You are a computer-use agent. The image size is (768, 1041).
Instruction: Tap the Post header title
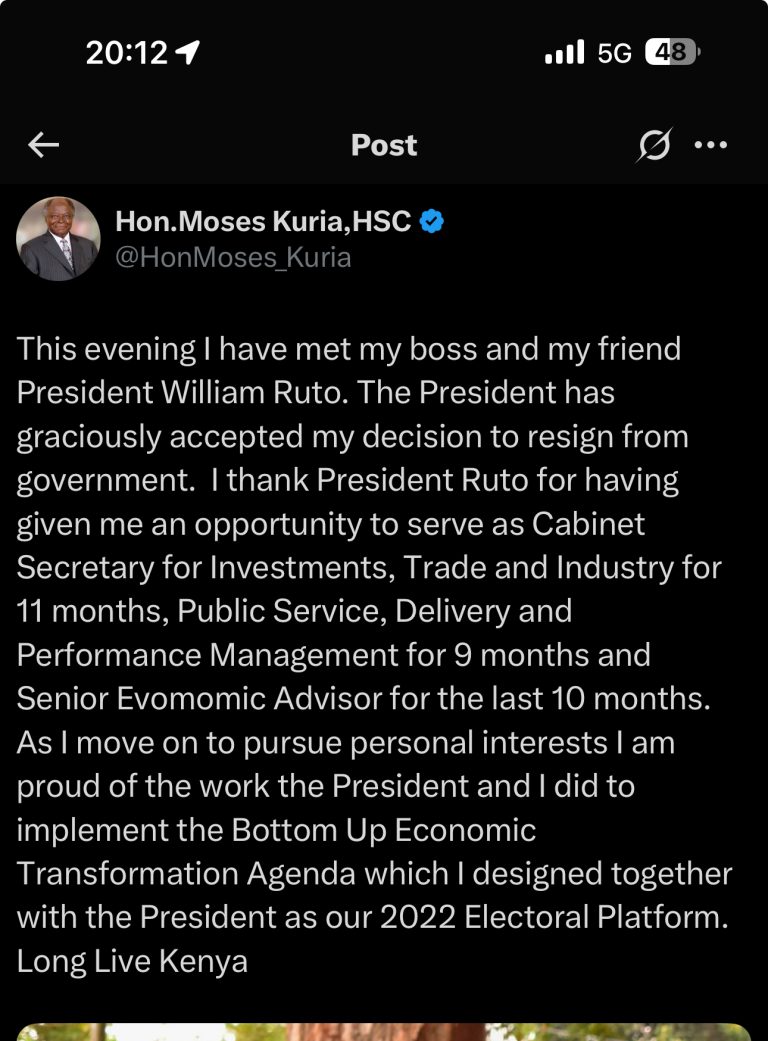(x=383, y=145)
